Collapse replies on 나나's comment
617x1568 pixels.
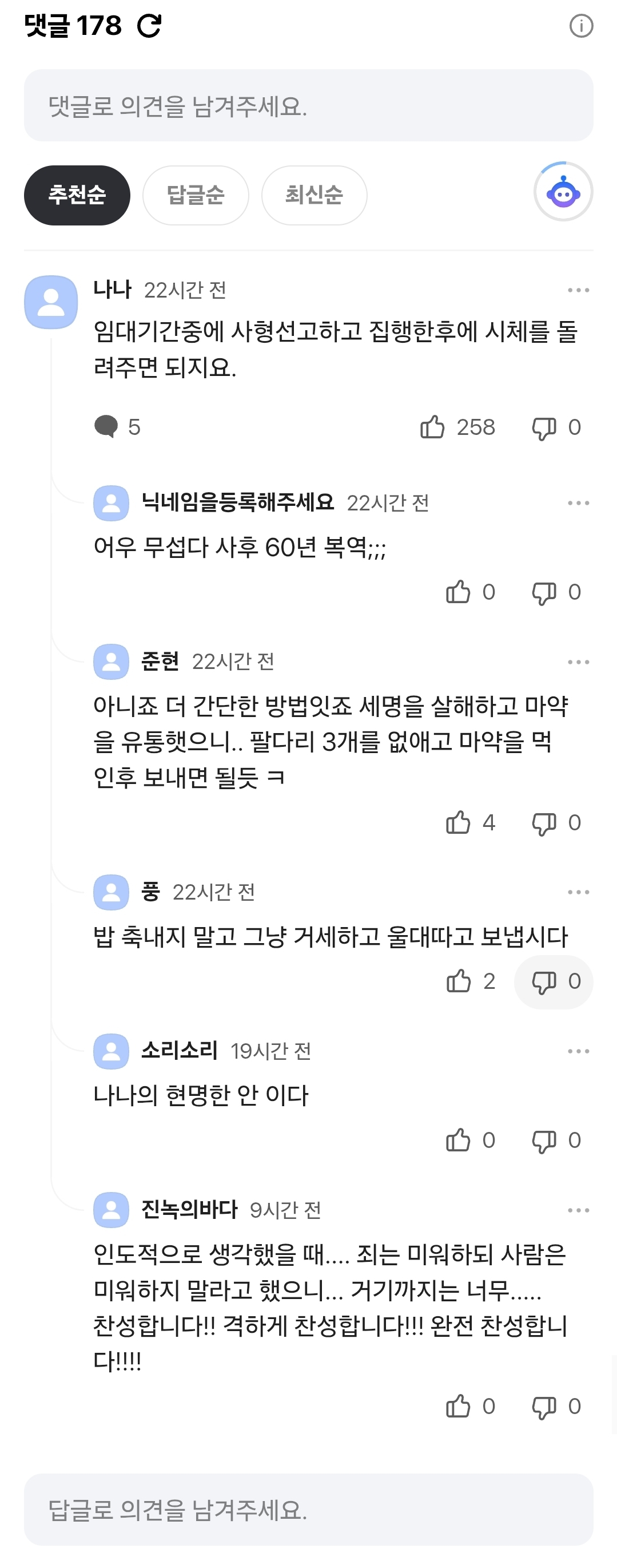pyautogui.click(x=117, y=427)
